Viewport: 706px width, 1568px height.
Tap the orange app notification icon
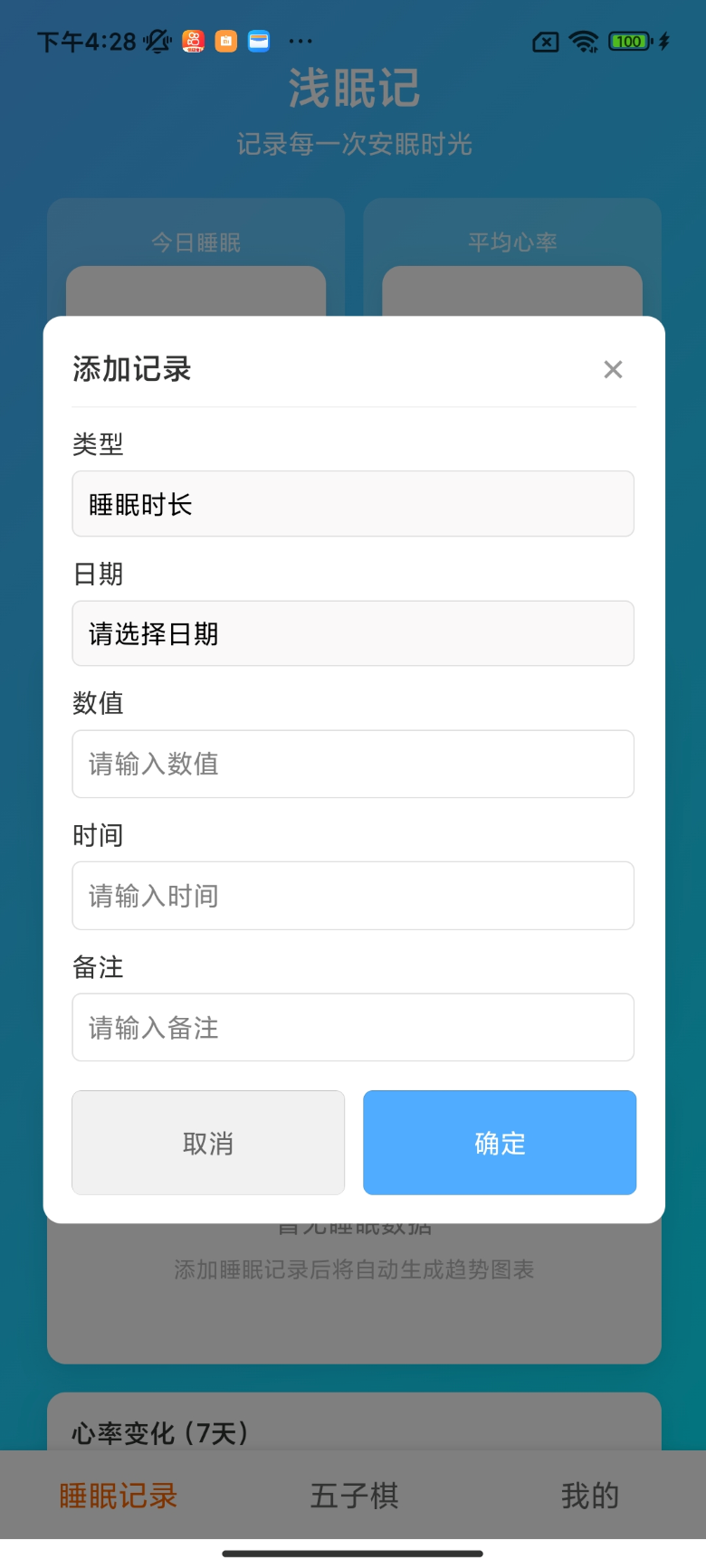tap(225, 41)
